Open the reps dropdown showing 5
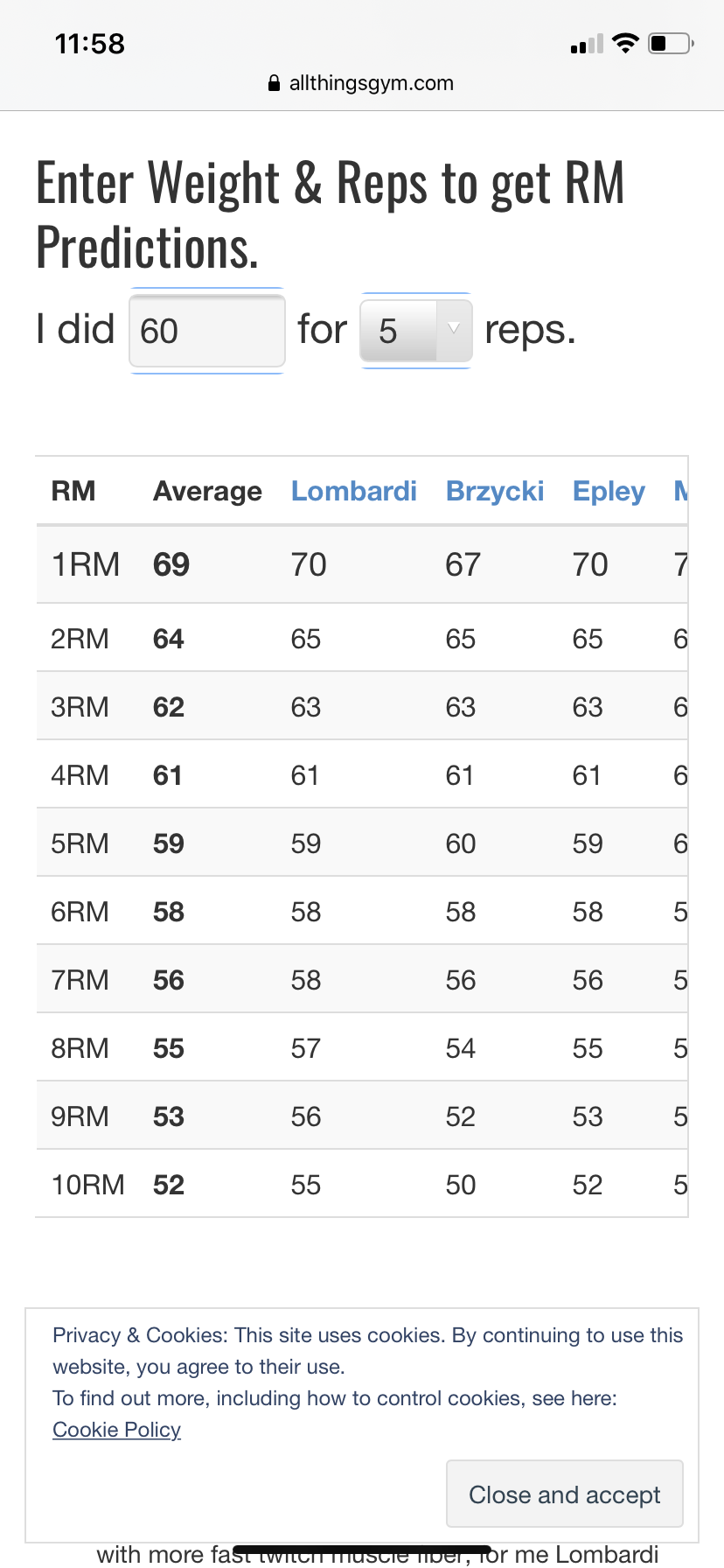The height and width of the screenshot is (1568, 724). tap(416, 331)
